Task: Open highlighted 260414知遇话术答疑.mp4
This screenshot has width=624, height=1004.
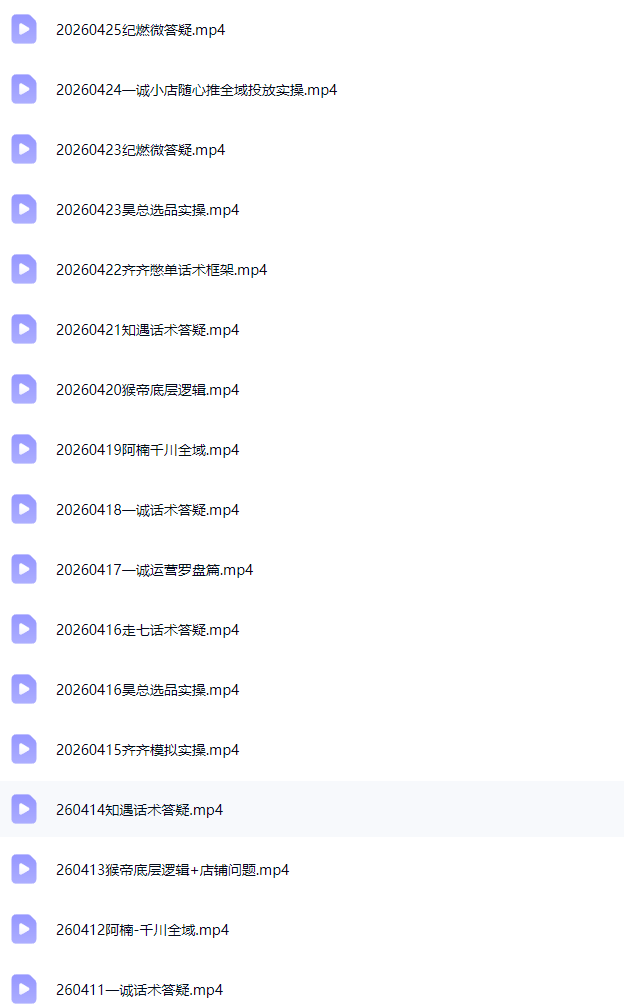Action: pos(139,810)
